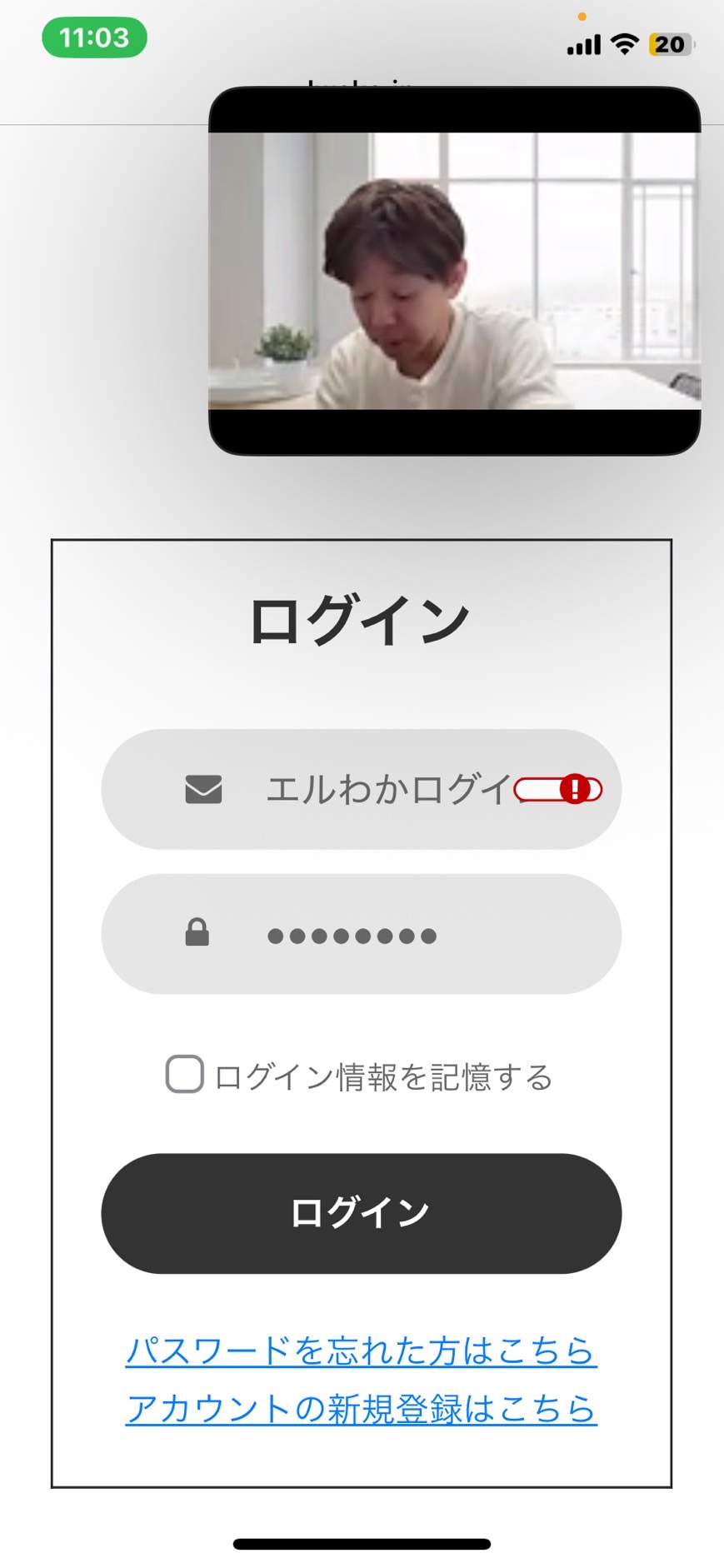Screen dimensions: 724x1568
Task: Tap the red password manager warning icon
Action: click(x=574, y=788)
